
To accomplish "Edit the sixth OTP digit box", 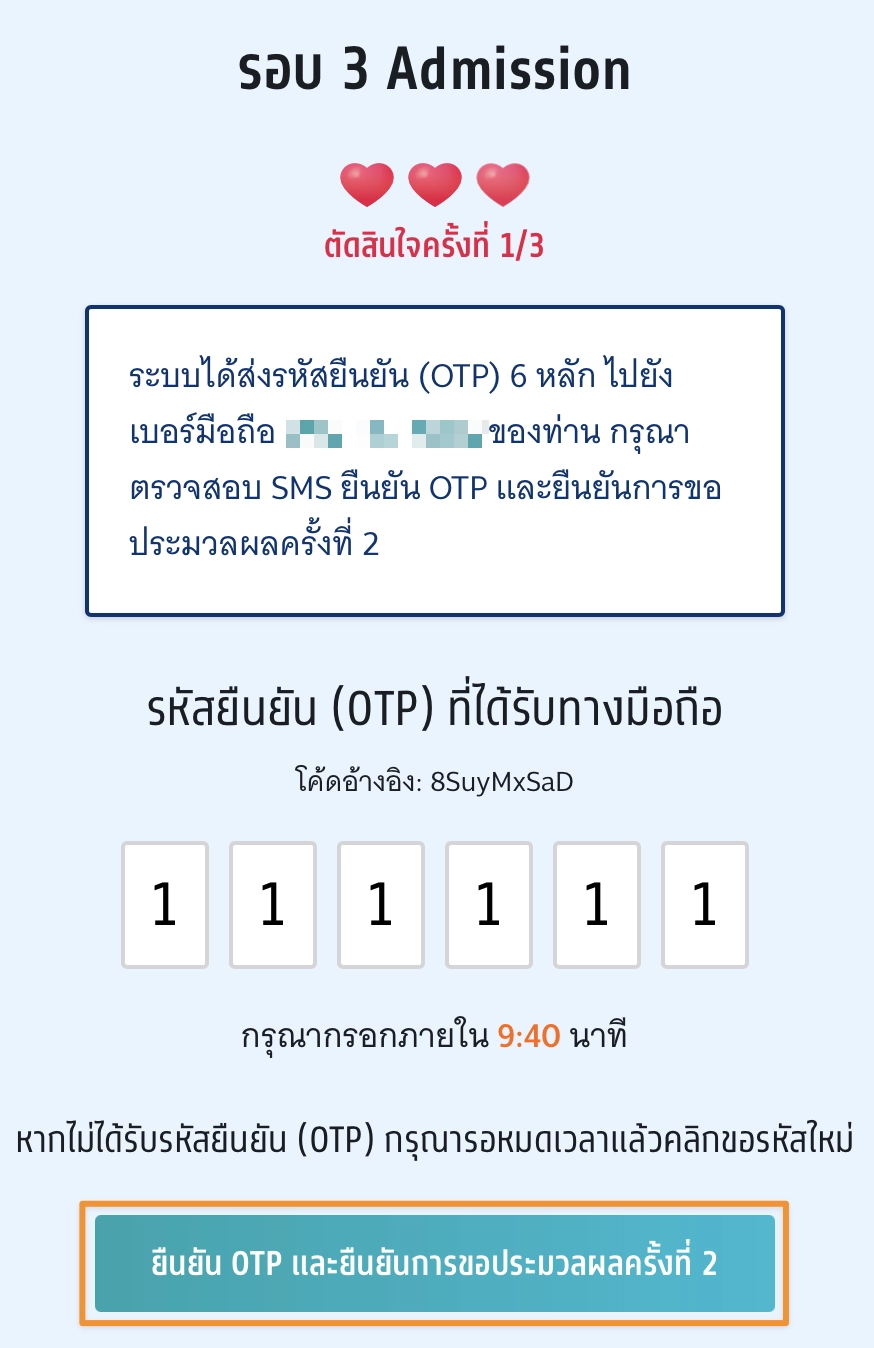I will 705,905.
